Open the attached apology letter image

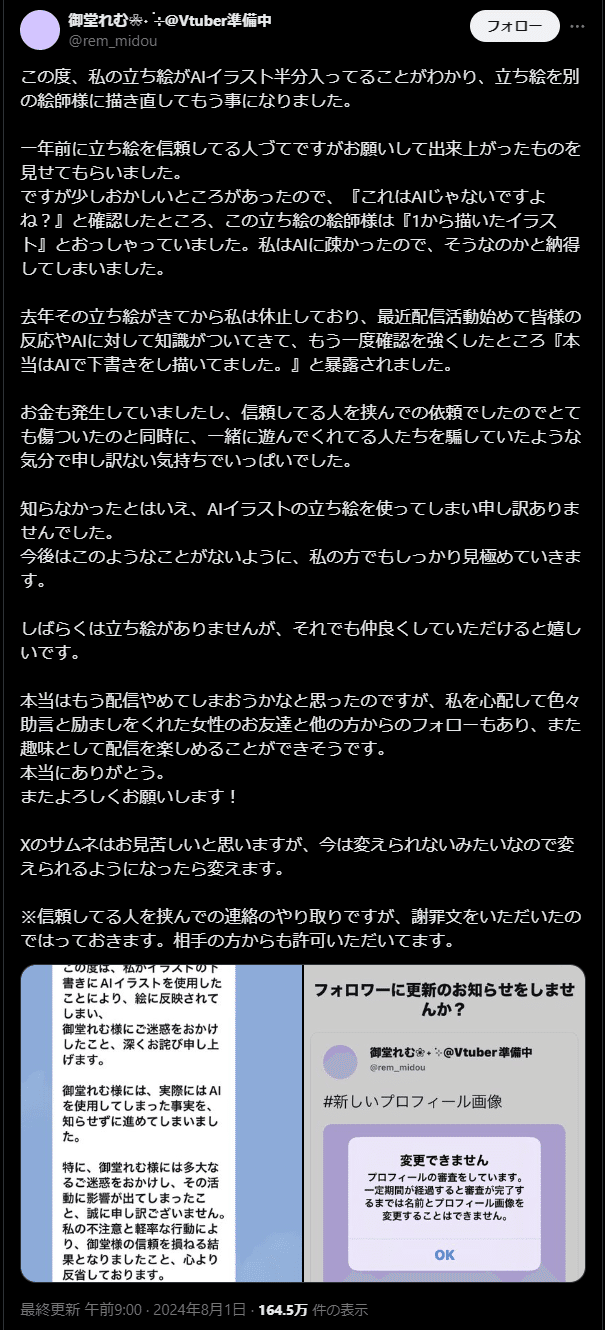tap(161, 1123)
